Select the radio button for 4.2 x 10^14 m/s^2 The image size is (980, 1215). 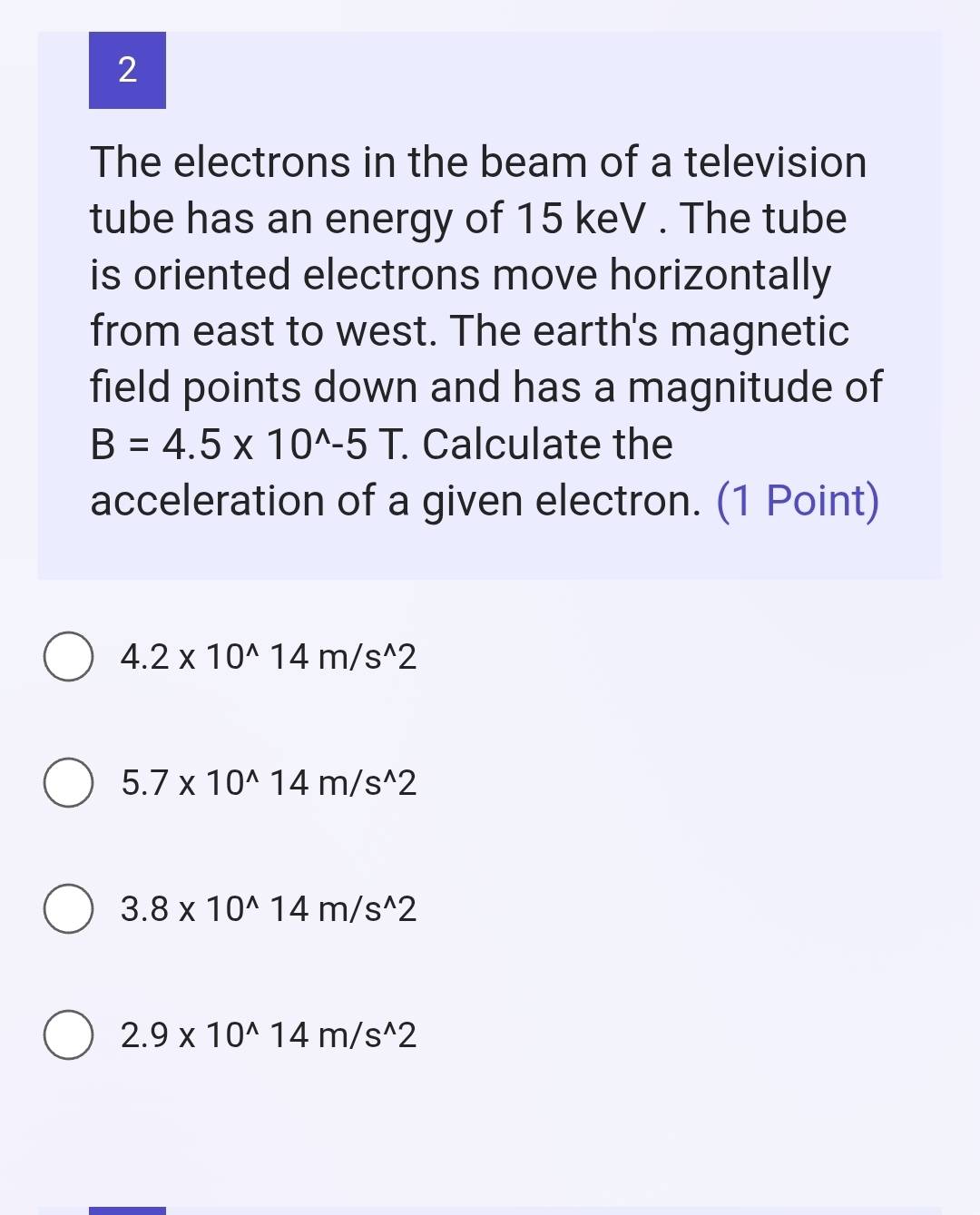67,657
